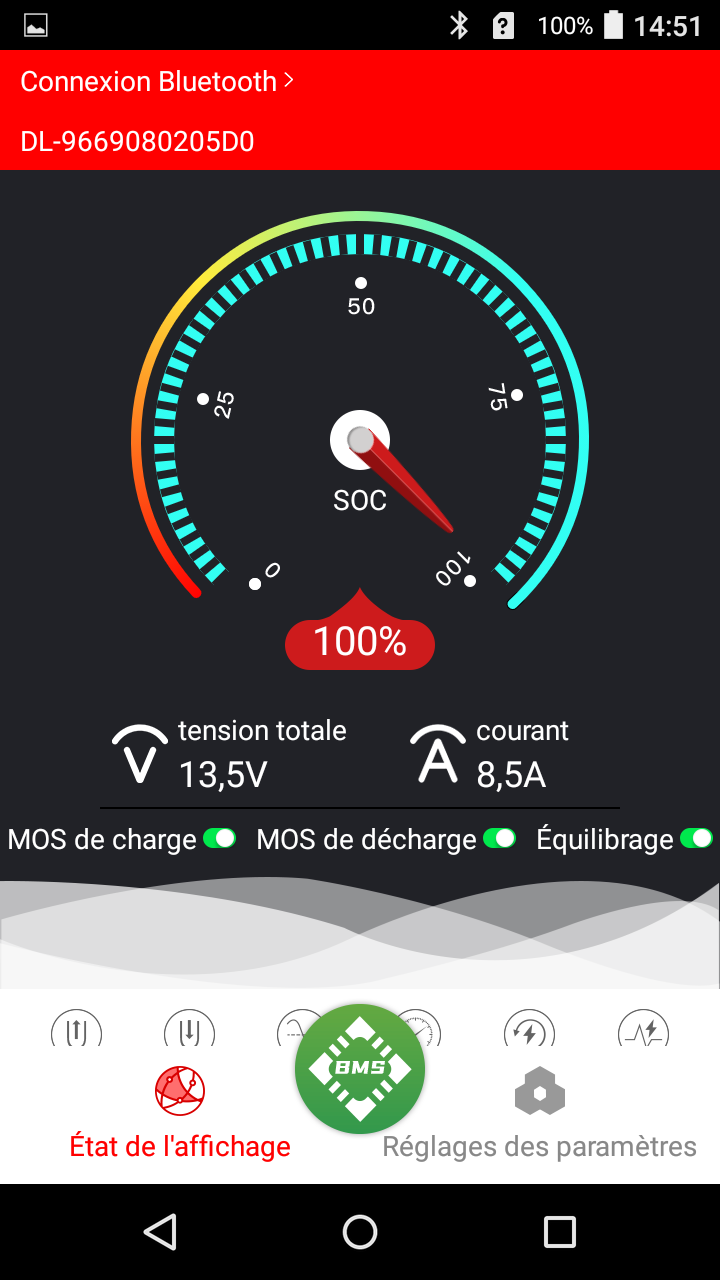The width and height of the screenshot is (720, 1280).
Task: Go to the home screen
Action: coord(360,1232)
